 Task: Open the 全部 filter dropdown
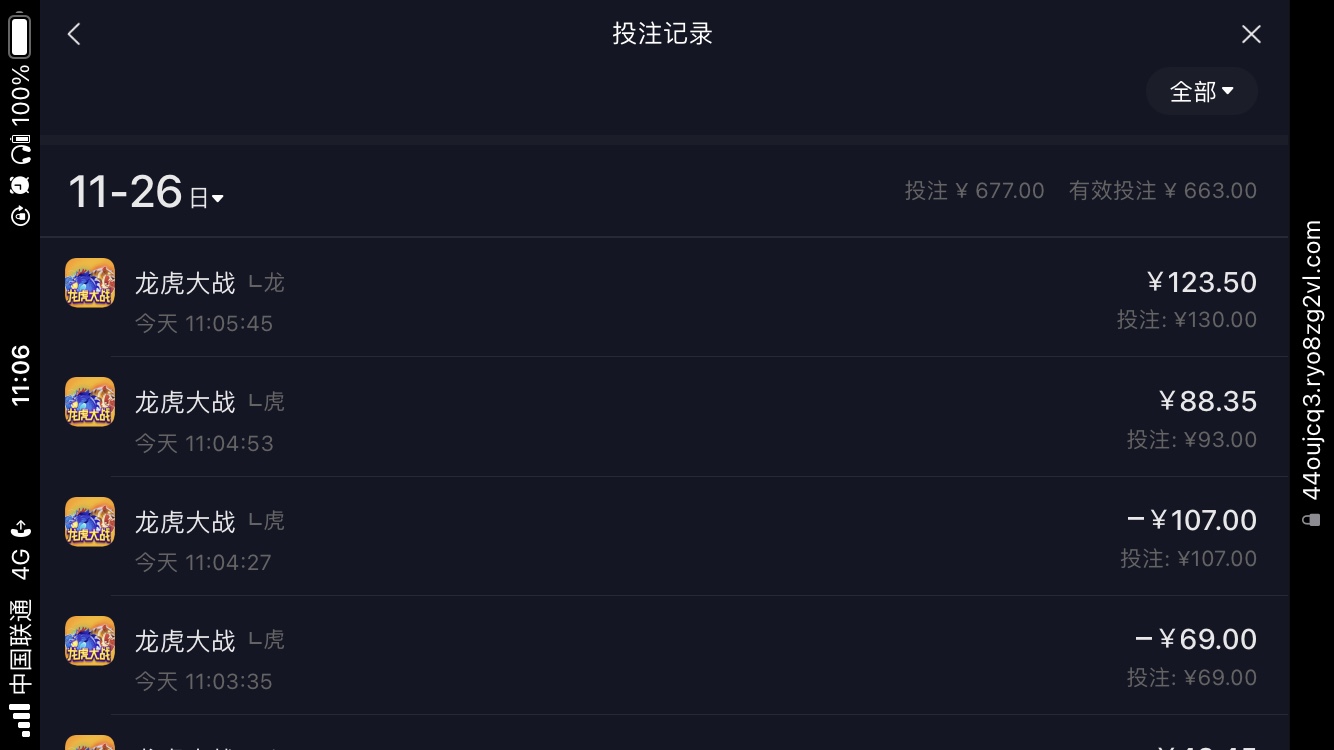(1201, 92)
